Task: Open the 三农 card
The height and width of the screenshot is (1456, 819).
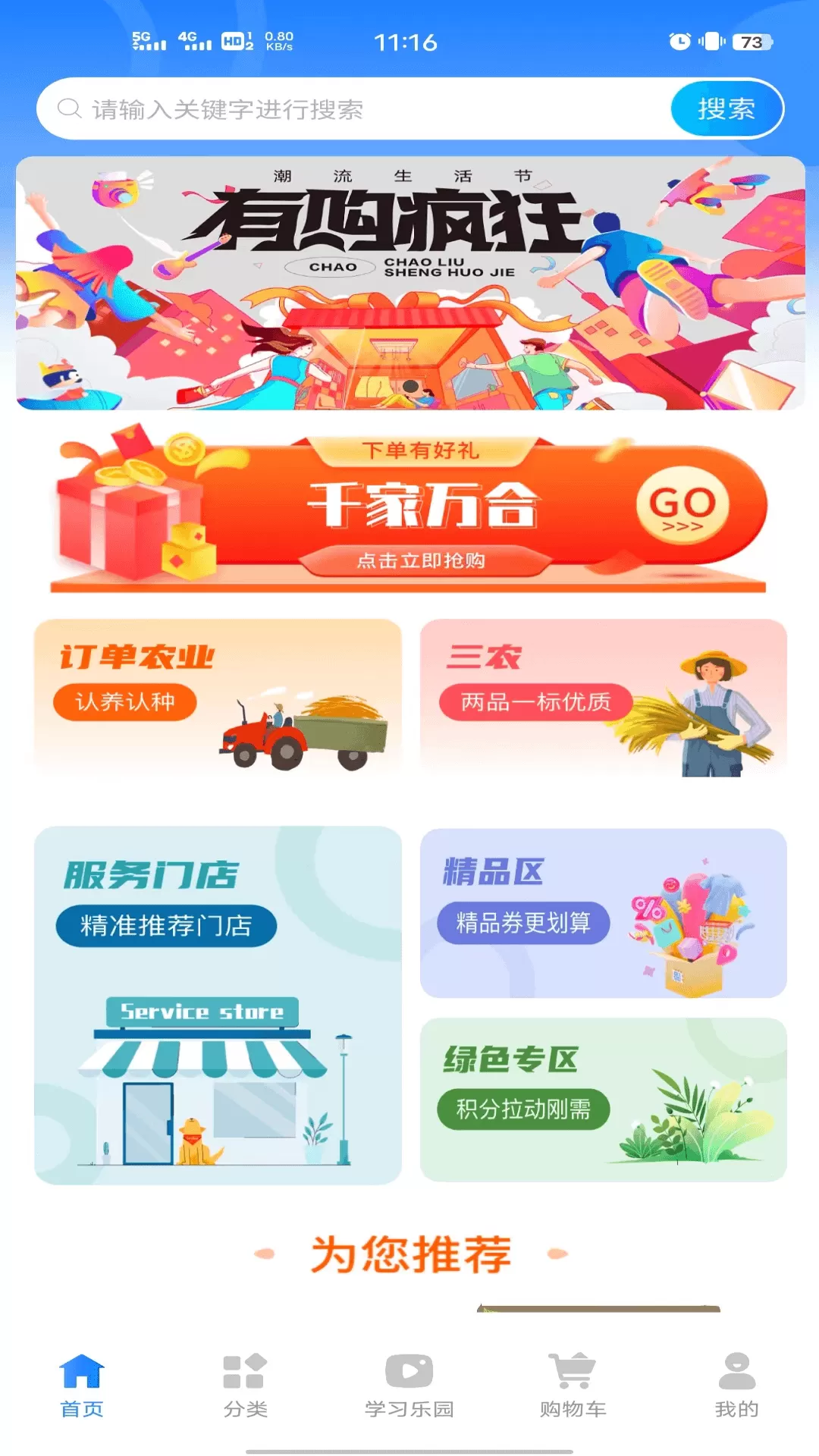Action: pos(603,696)
